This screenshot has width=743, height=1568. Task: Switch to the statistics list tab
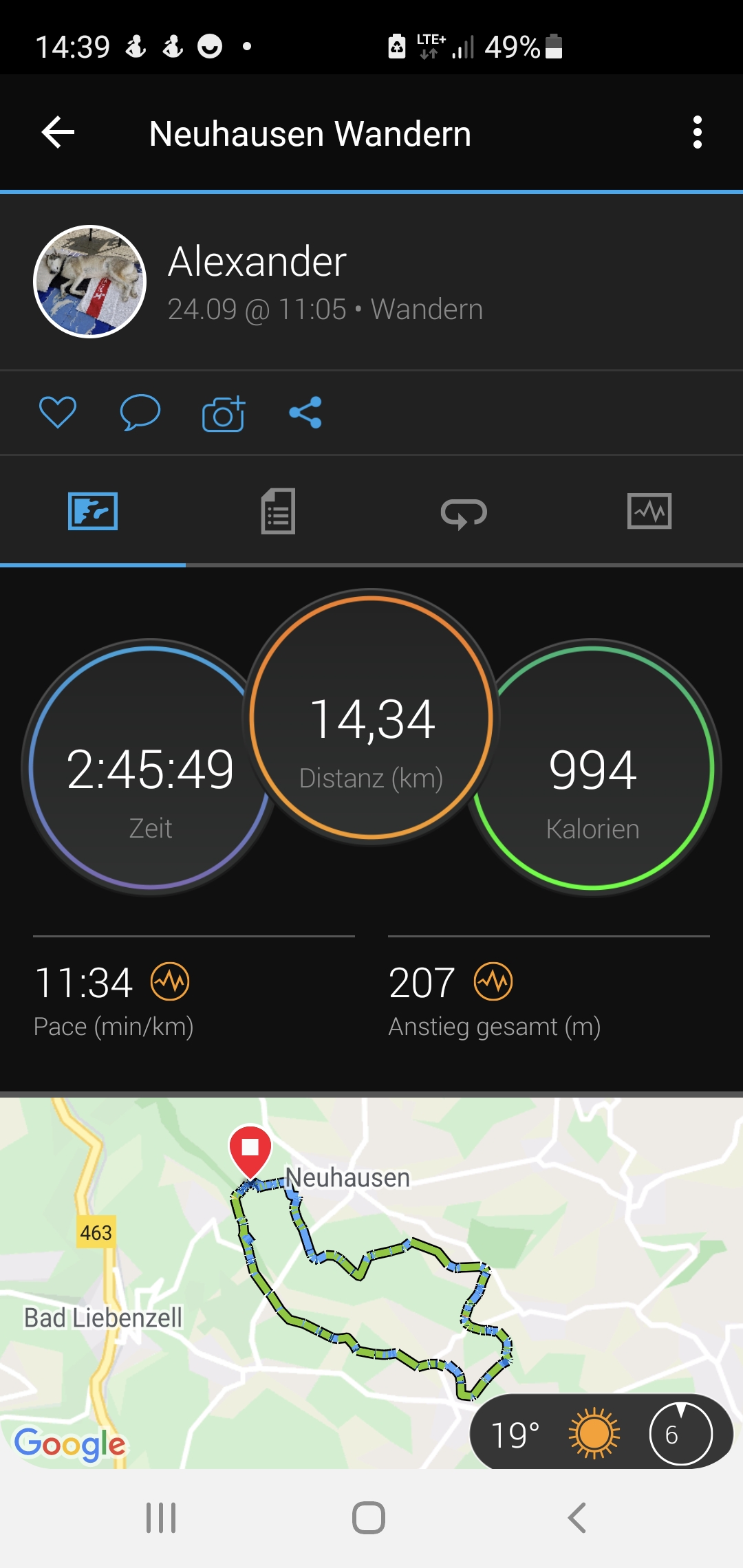click(x=279, y=512)
